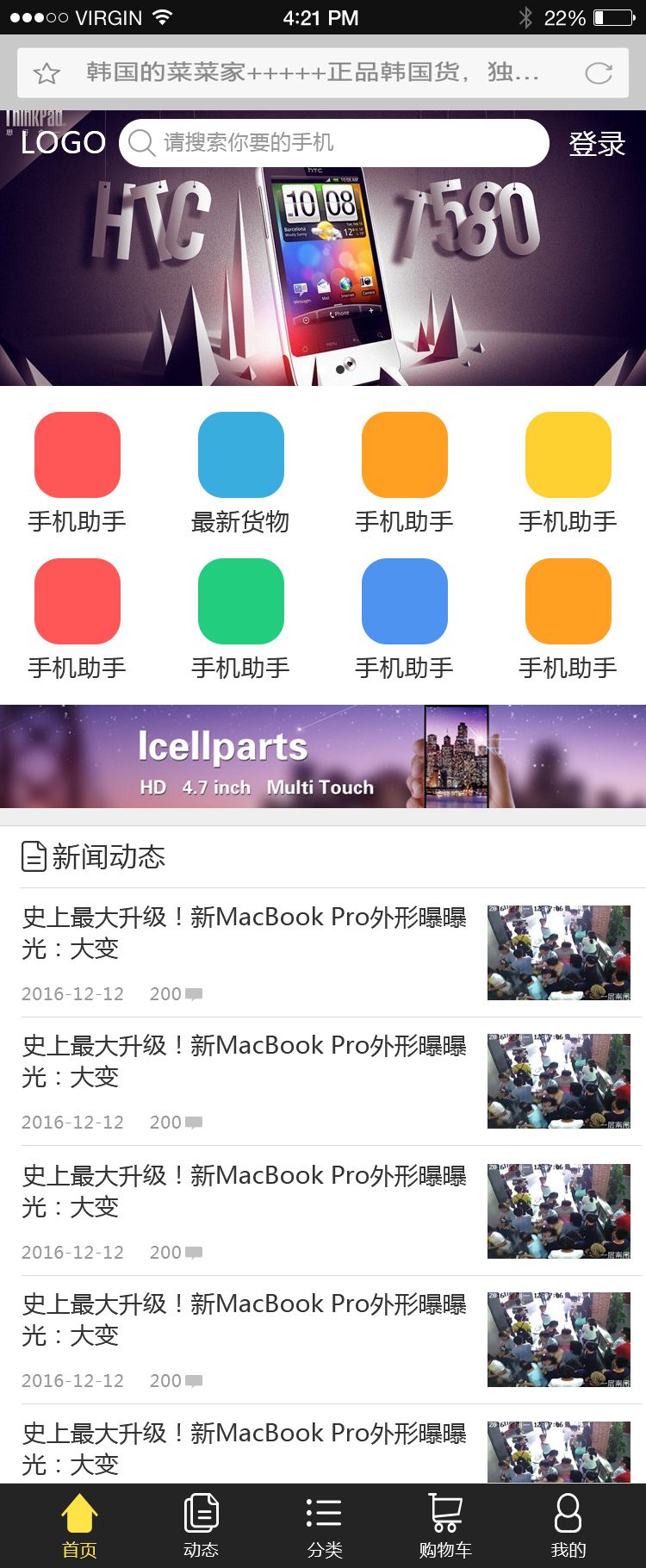View the HTC T580 banner
Viewport: 646px width, 1568px height.
point(323,276)
